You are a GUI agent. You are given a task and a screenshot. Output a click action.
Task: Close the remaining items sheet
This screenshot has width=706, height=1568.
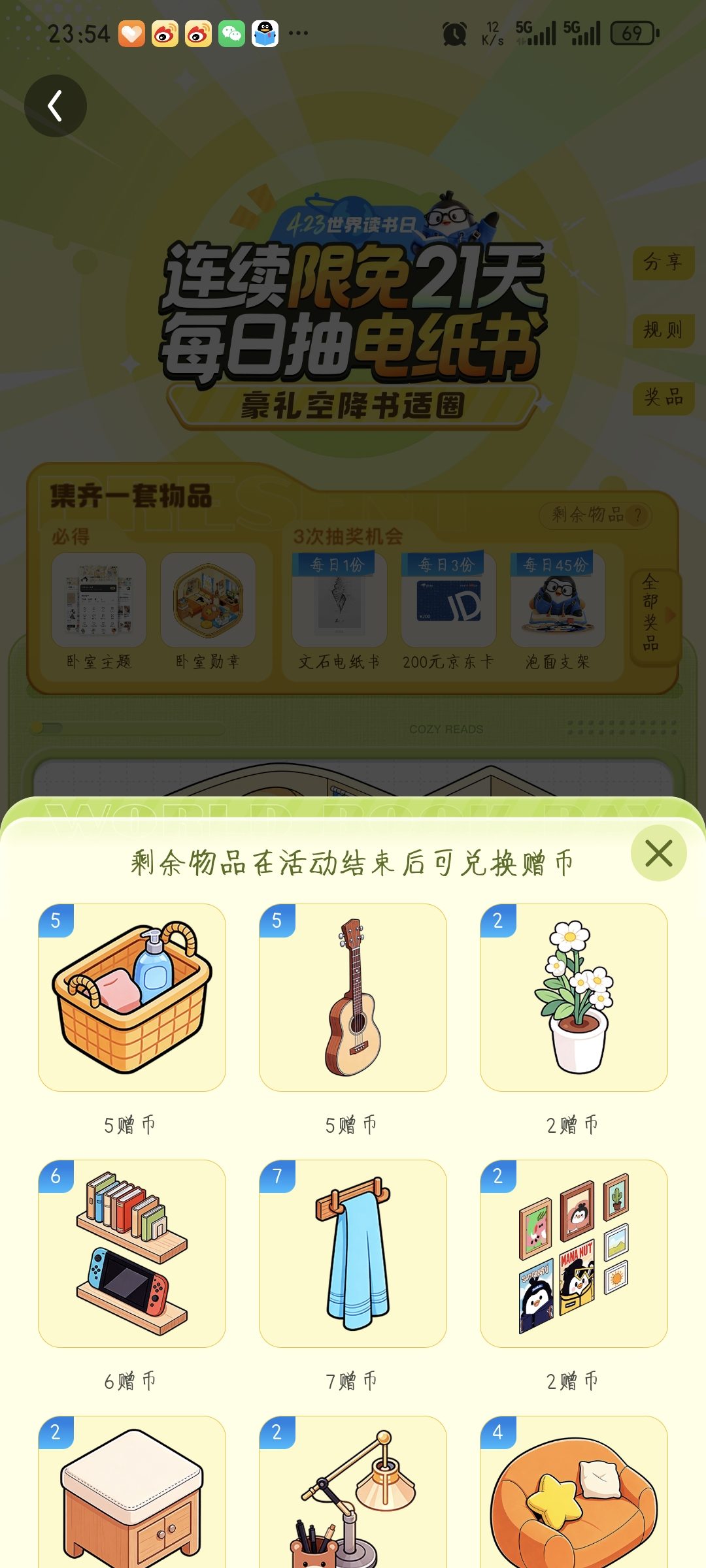(x=658, y=853)
